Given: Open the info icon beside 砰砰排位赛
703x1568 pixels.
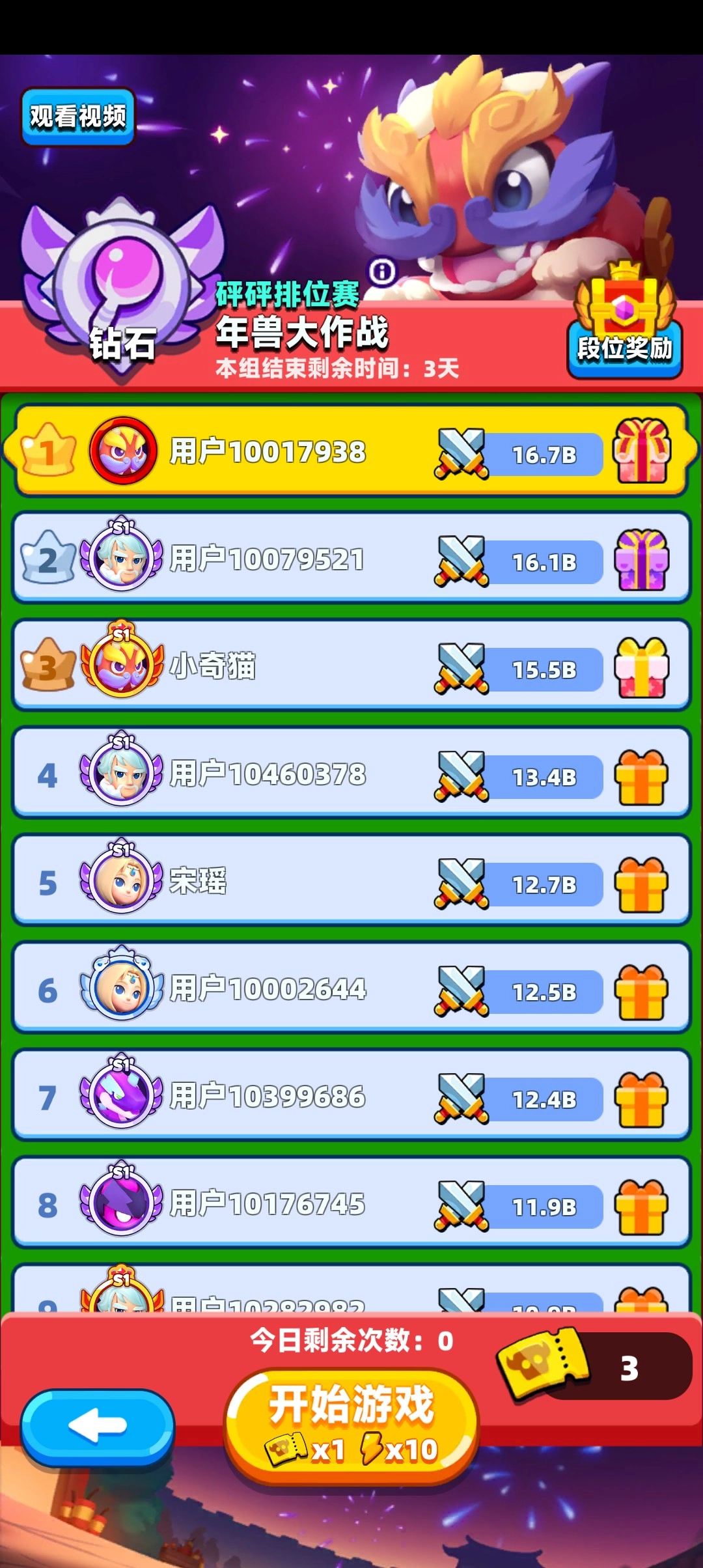Looking at the screenshot, I should pyautogui.click(x=382, y=271).
